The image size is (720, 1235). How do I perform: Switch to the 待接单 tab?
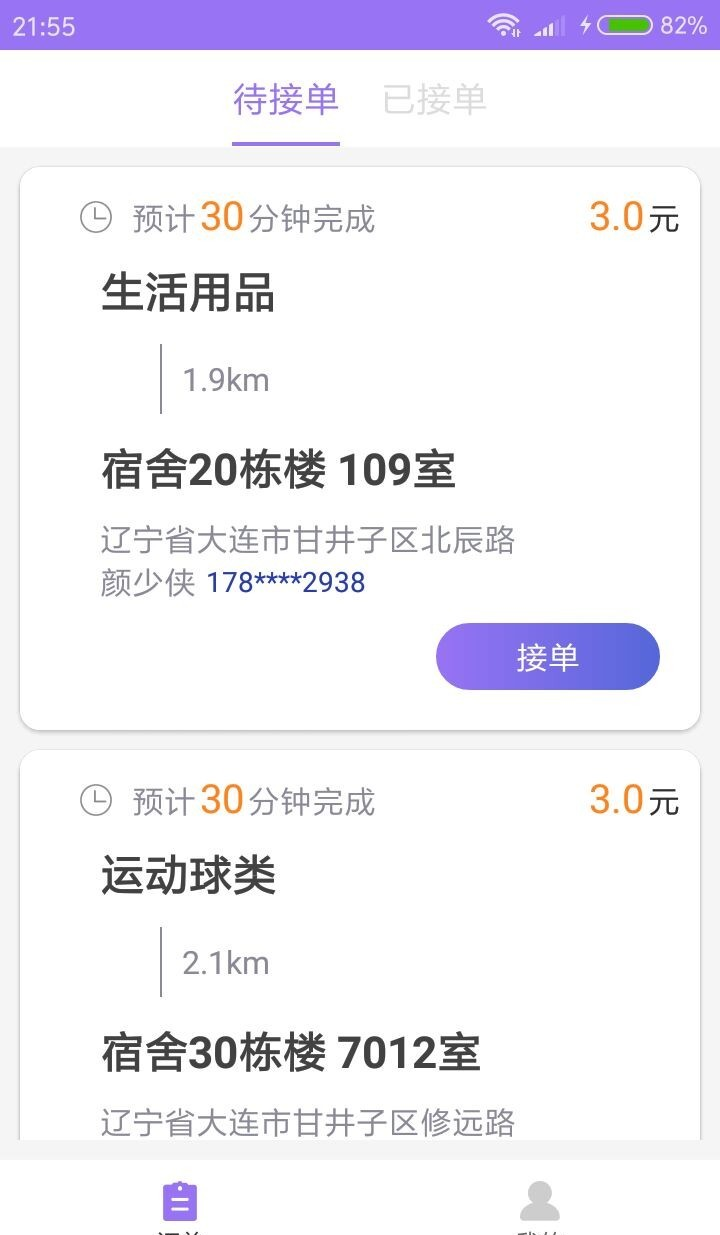[x=286, y=100]
